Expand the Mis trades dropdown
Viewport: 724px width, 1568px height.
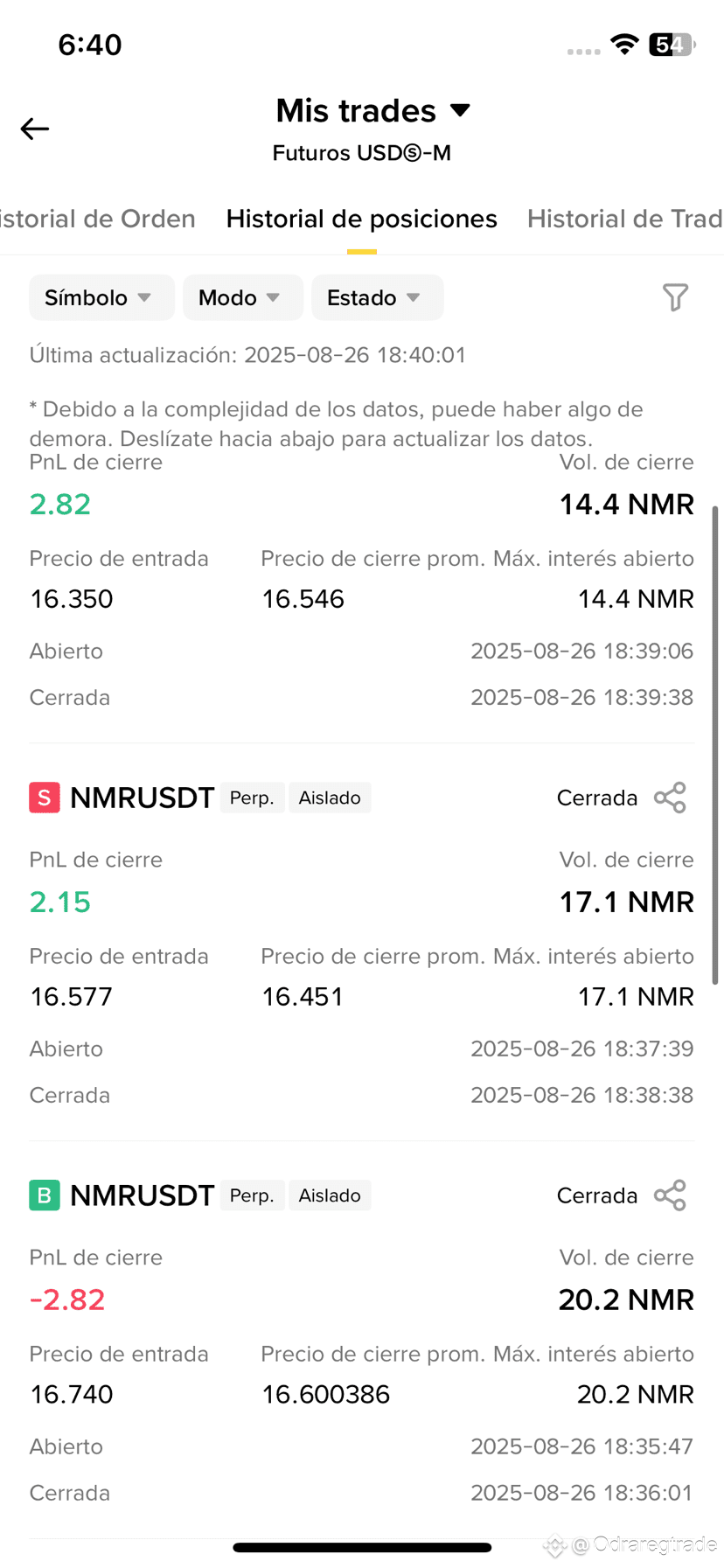point(373,111)
